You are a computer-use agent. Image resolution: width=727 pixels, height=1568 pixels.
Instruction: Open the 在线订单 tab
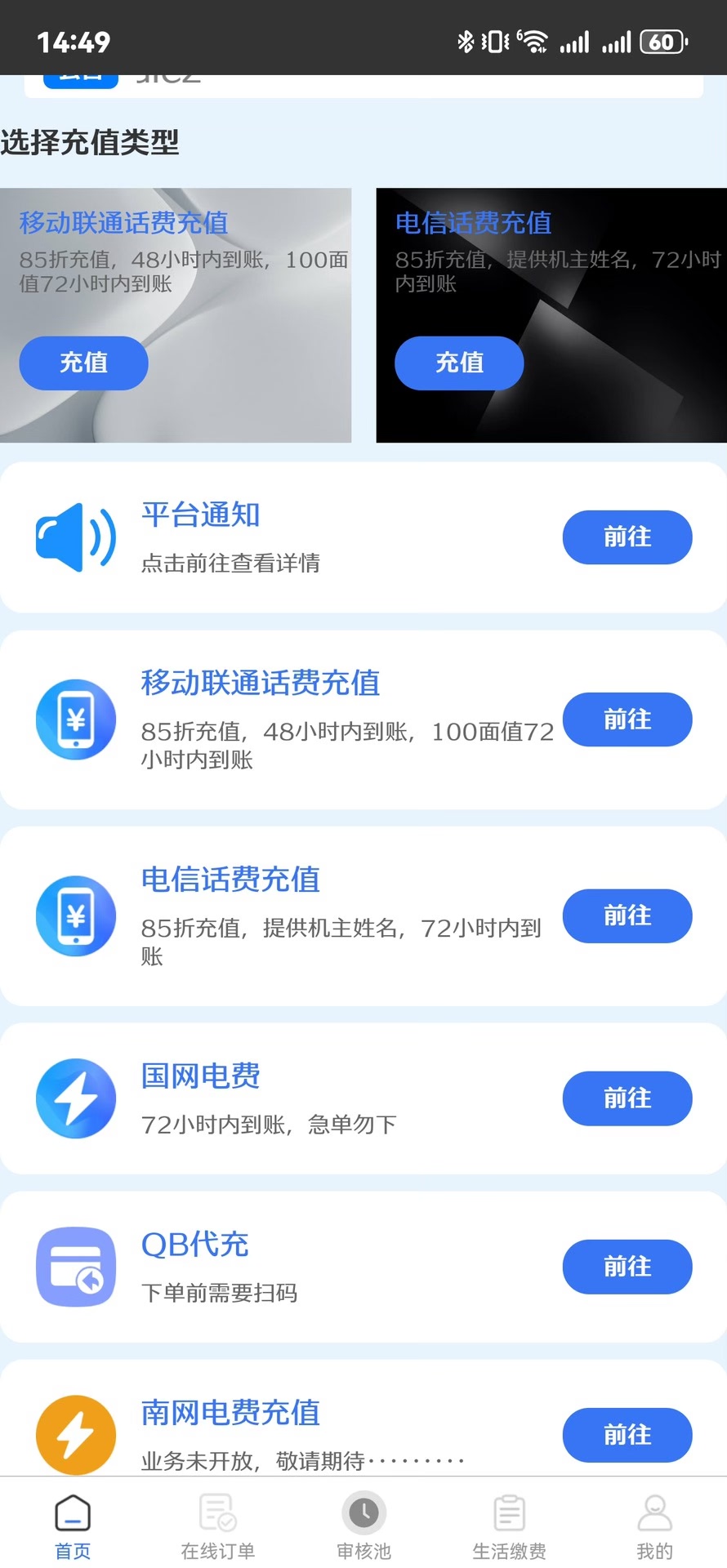(218, 1526)
